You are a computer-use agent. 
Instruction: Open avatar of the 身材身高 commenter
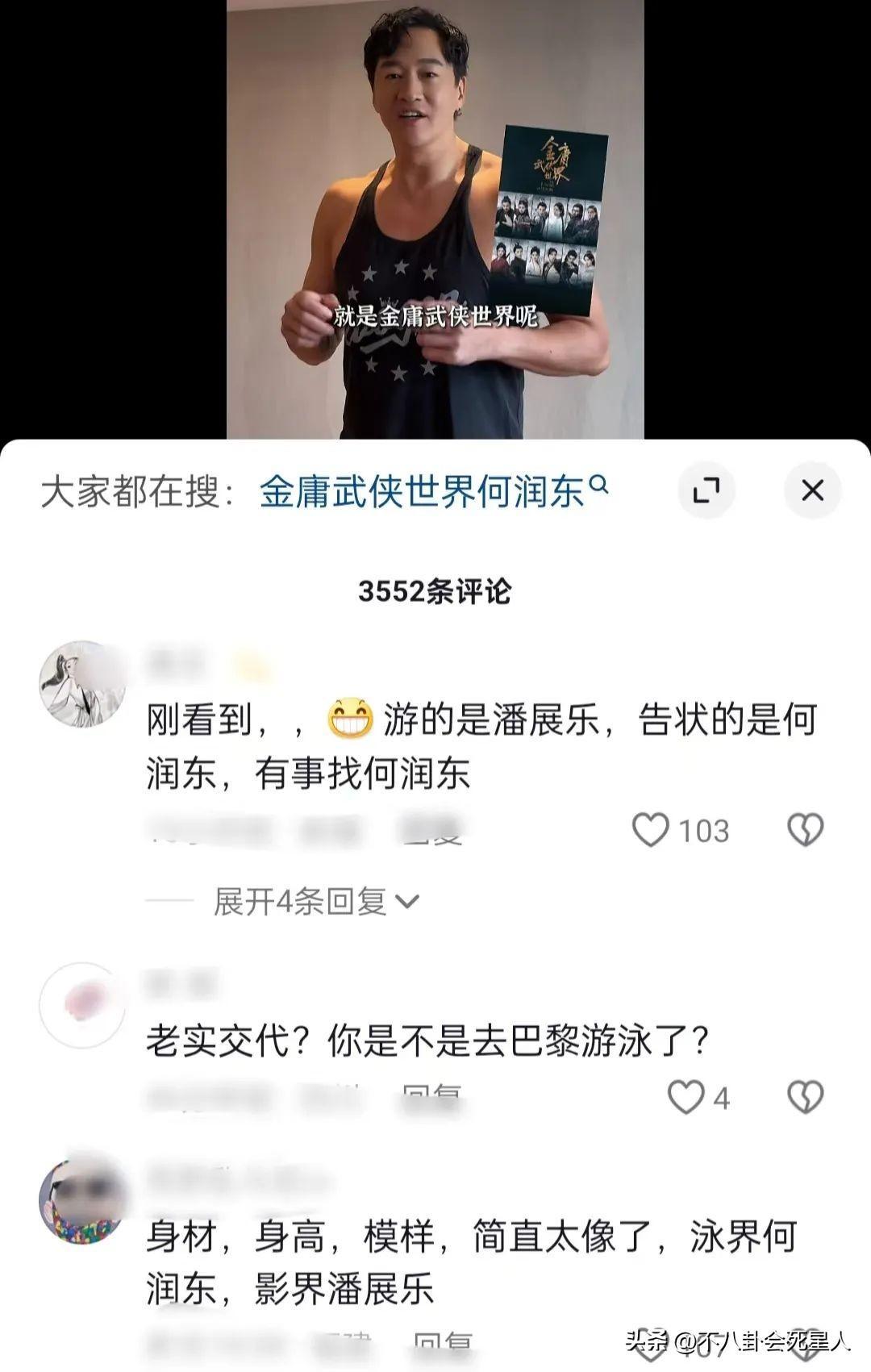[x=82, y=1202]
